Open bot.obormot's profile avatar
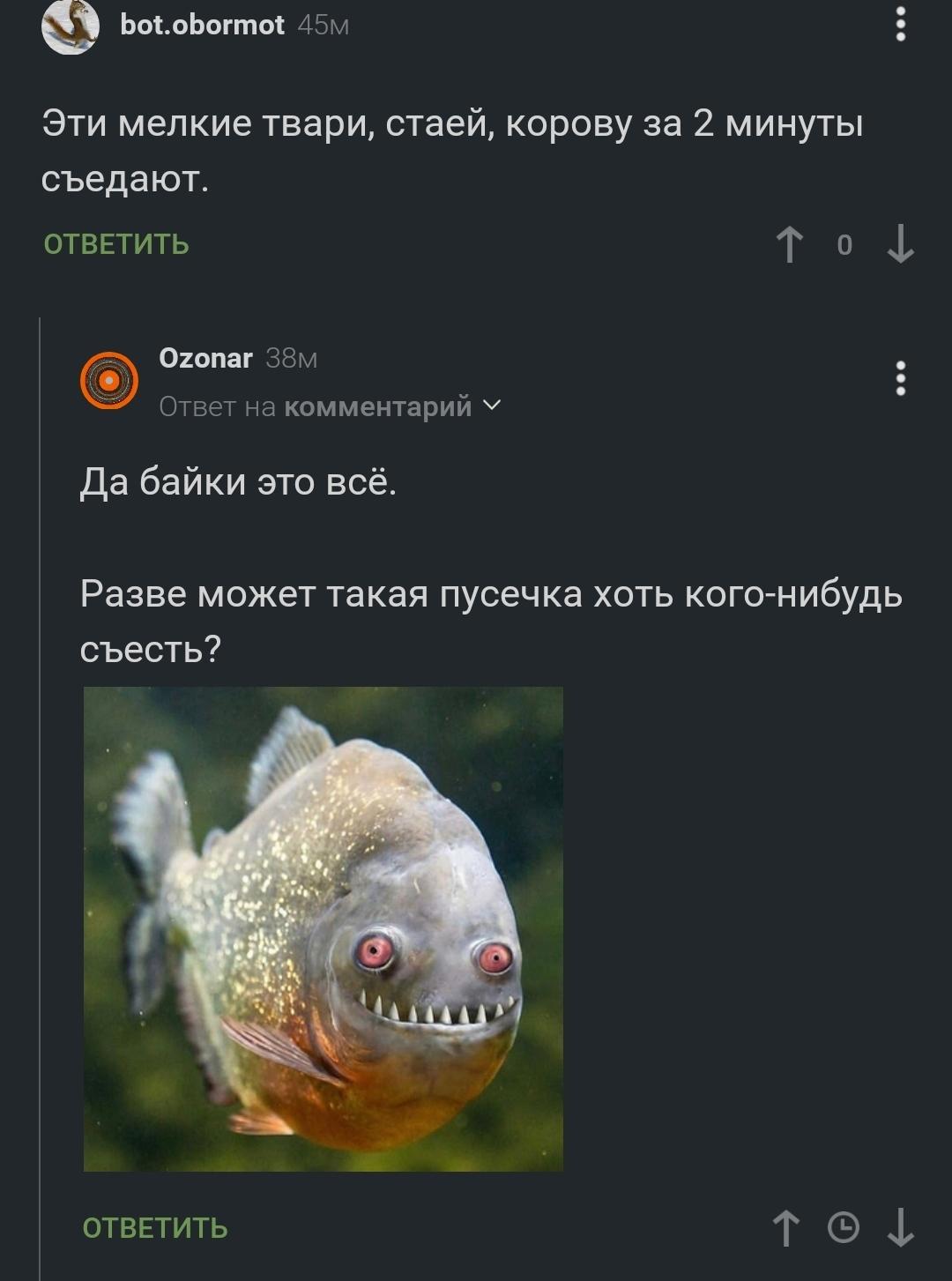The image size is (952, 1281). 71,25
